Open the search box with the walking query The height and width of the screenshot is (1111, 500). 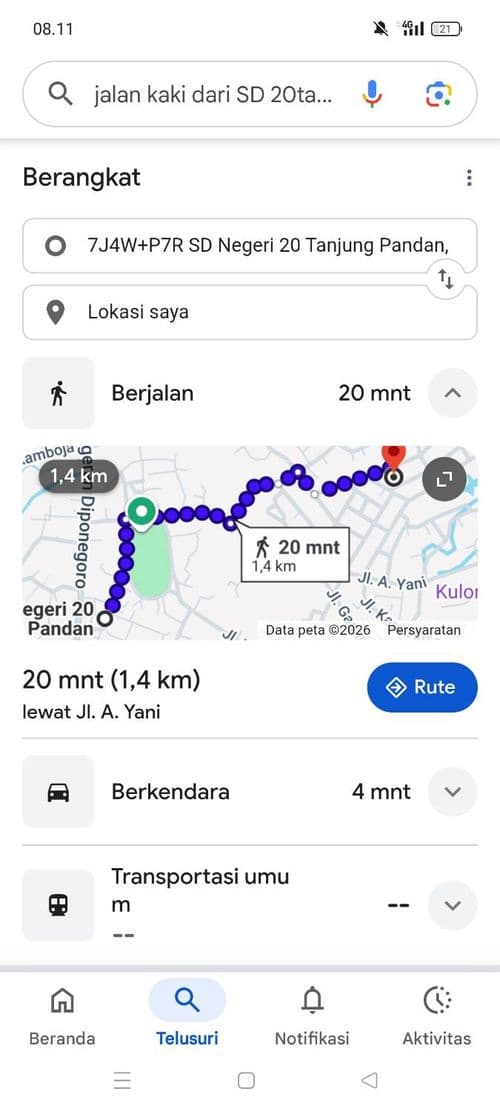click(x=212, y=94)
